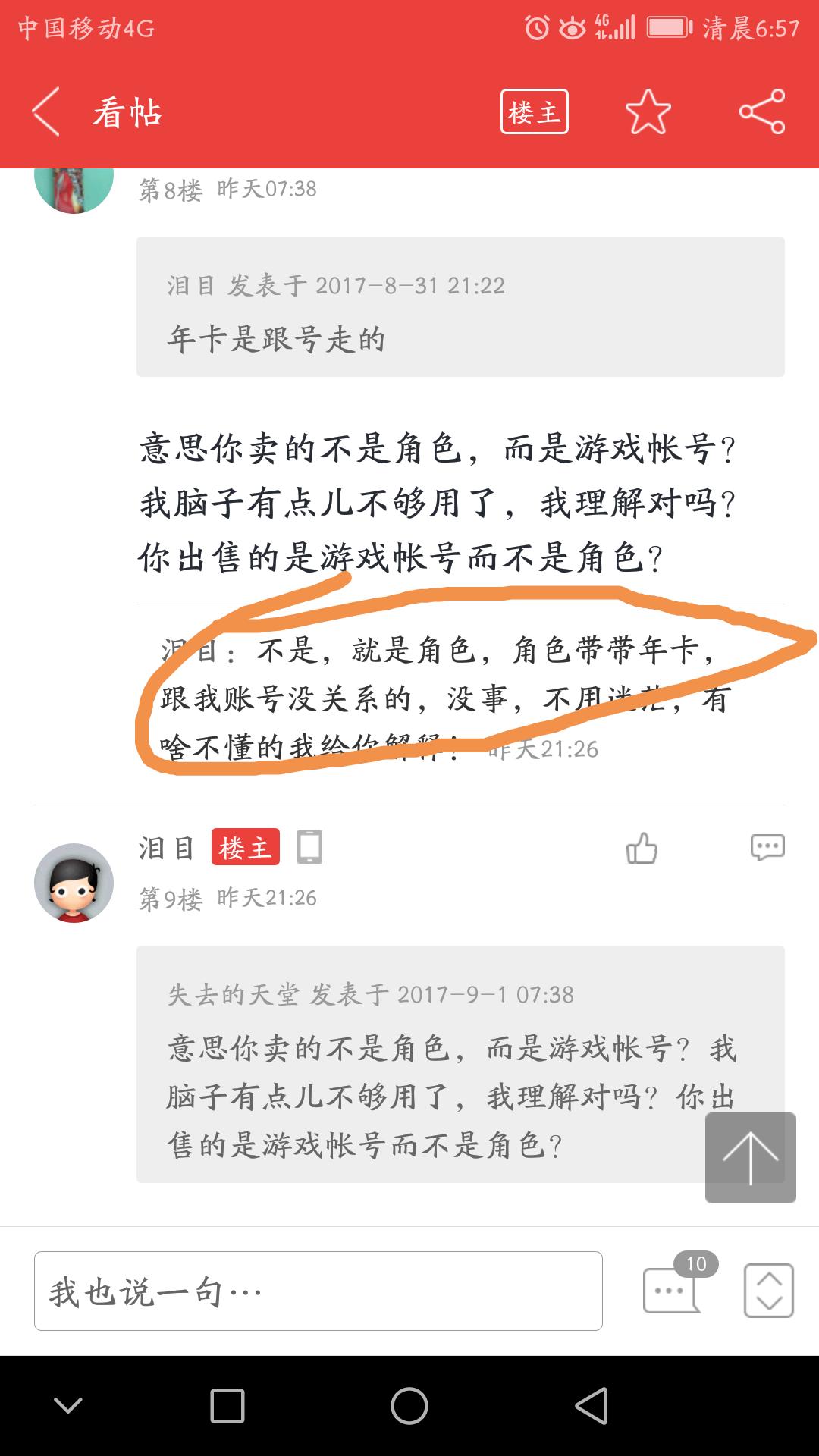819x1456 pixels.
Task: Go back from the 看帖 page
Action: point(46,112)
